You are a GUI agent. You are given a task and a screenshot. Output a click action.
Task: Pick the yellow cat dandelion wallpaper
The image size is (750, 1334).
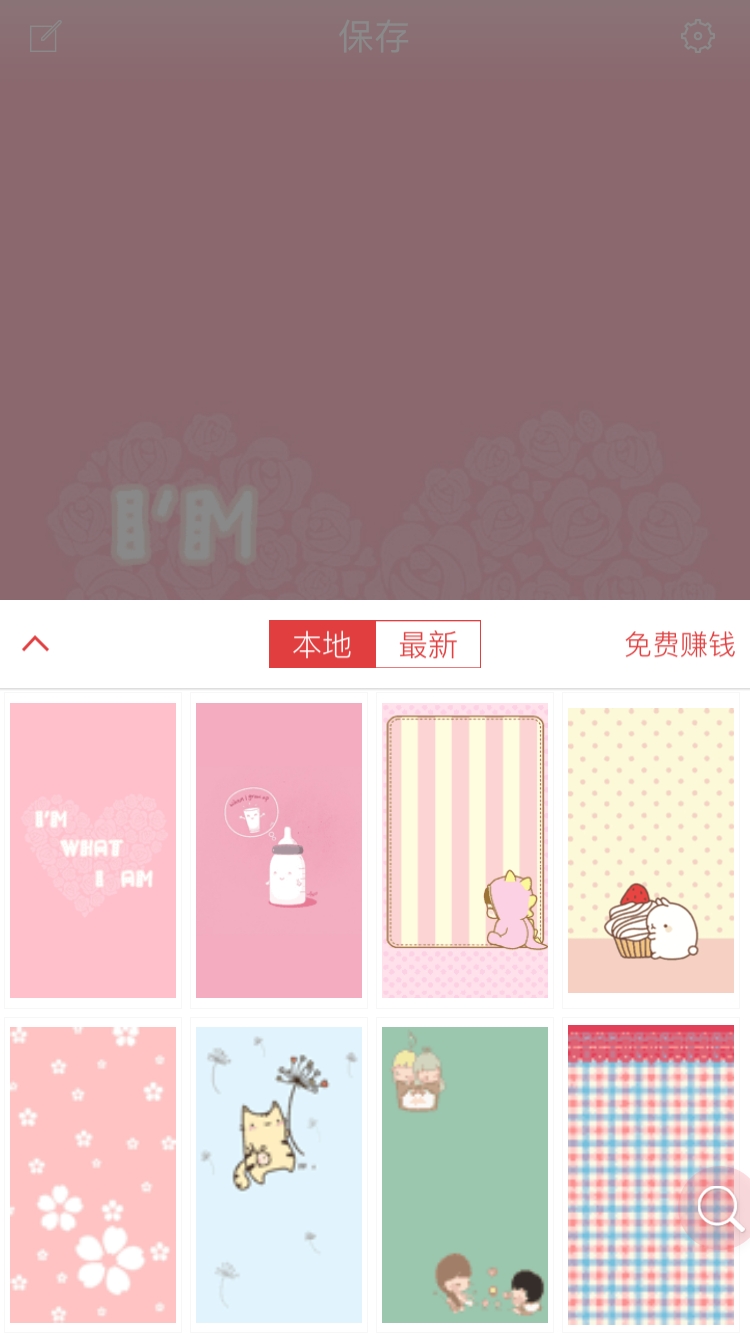tap(279, 1175)
